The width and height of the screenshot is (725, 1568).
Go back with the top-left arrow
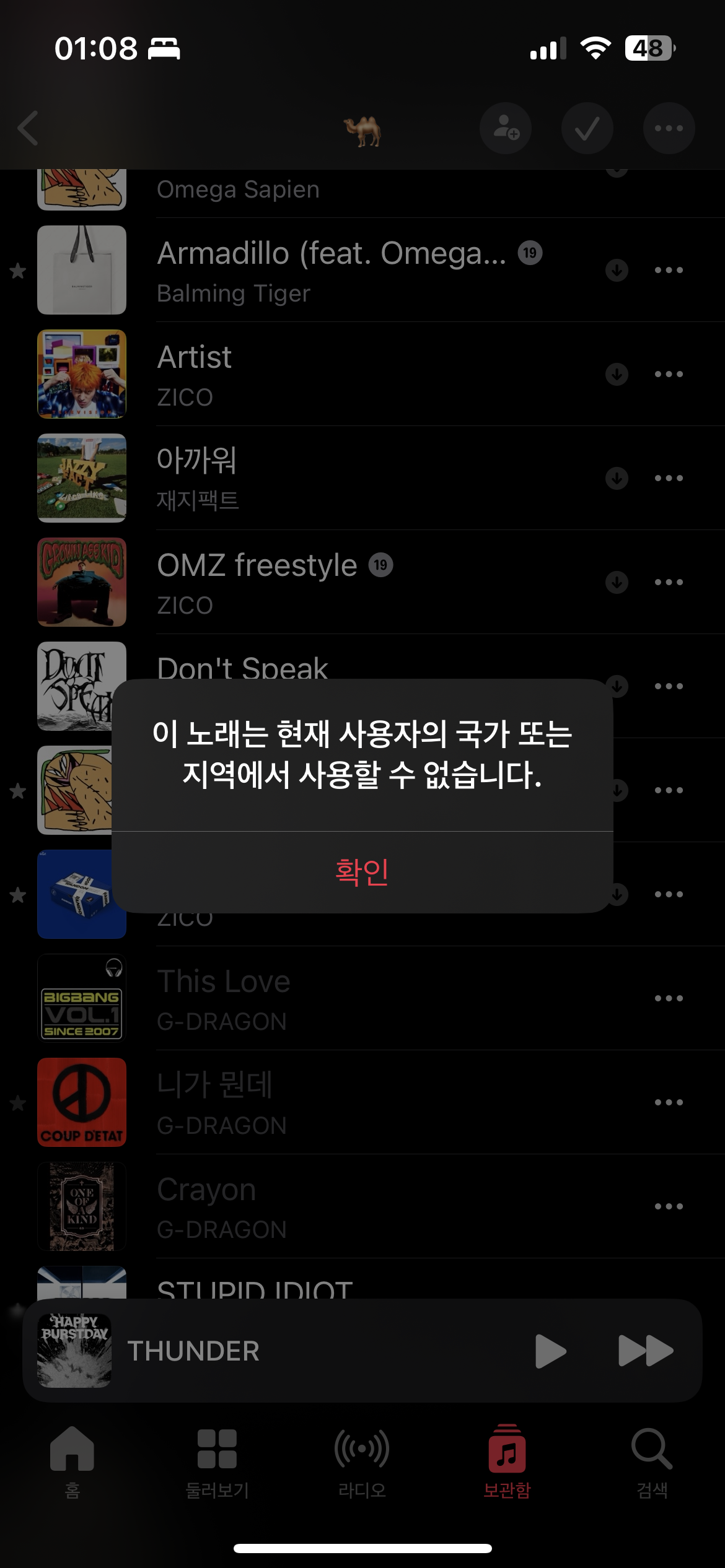29,128
